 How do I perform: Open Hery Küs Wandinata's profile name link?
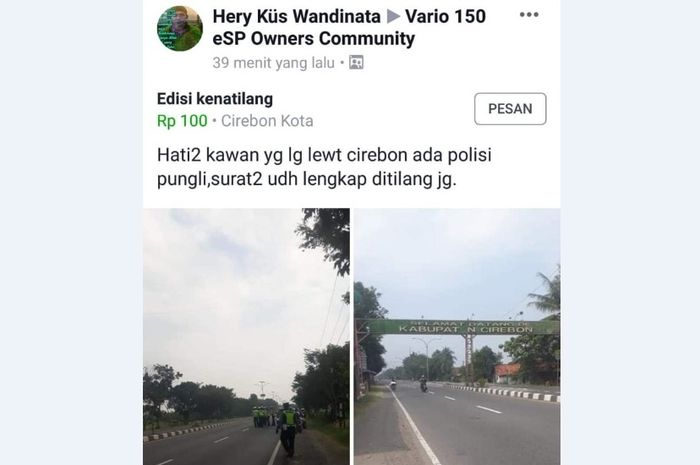pyautogui.click(x=296, y=16)
